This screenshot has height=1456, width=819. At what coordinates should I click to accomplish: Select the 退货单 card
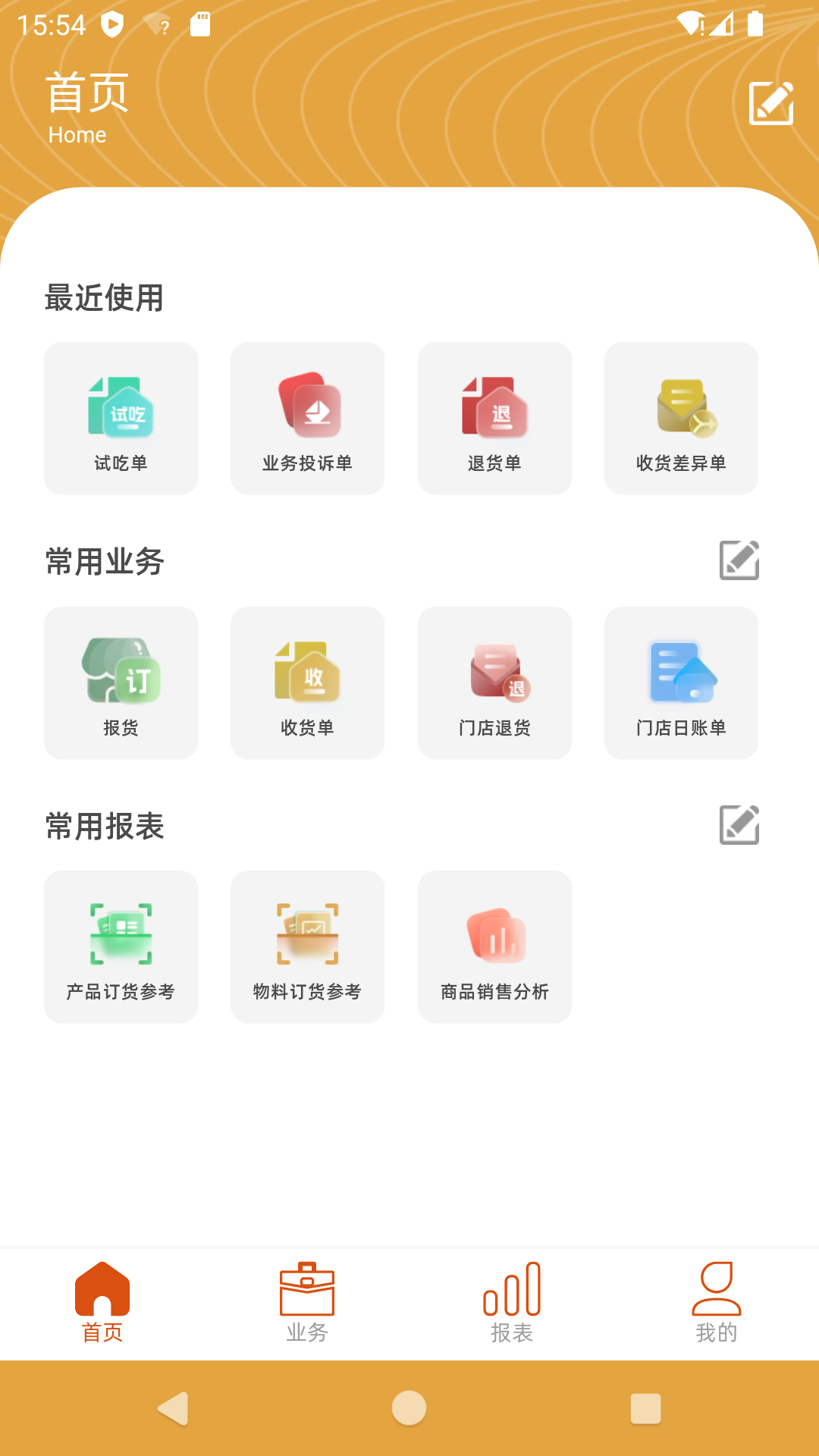(494, 419)
